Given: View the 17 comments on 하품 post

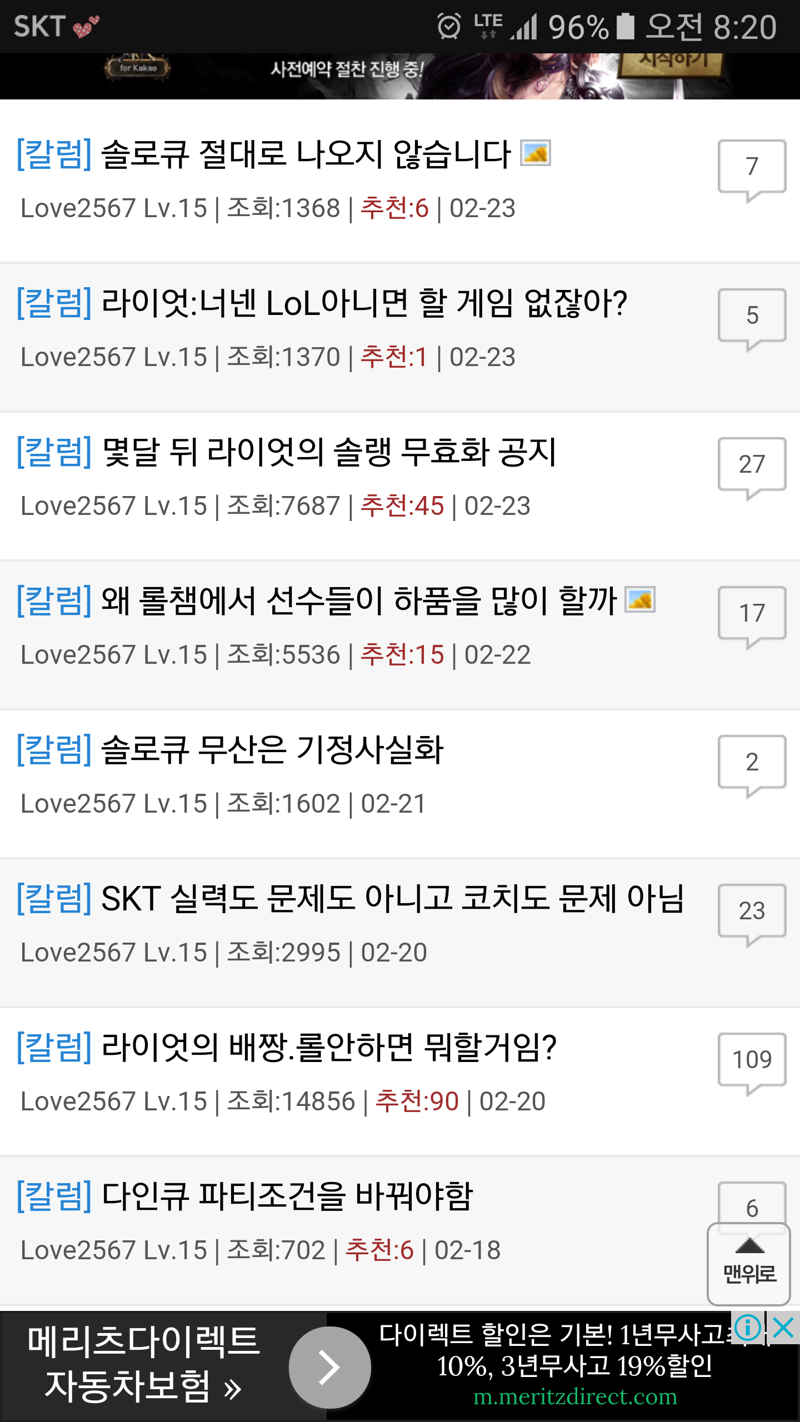Looking at the screenshot, I should 752,615.
